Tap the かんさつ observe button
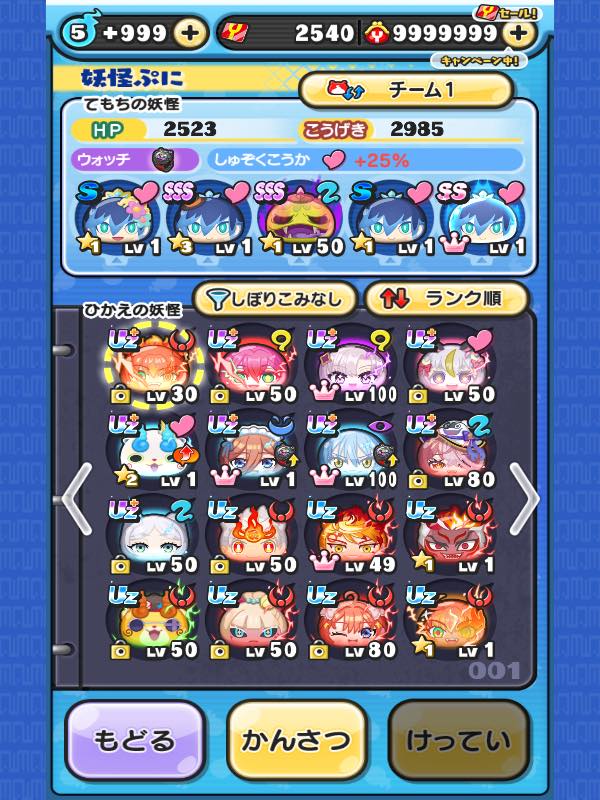This screenshot has height=800, width=600. [x=297, y=741]
